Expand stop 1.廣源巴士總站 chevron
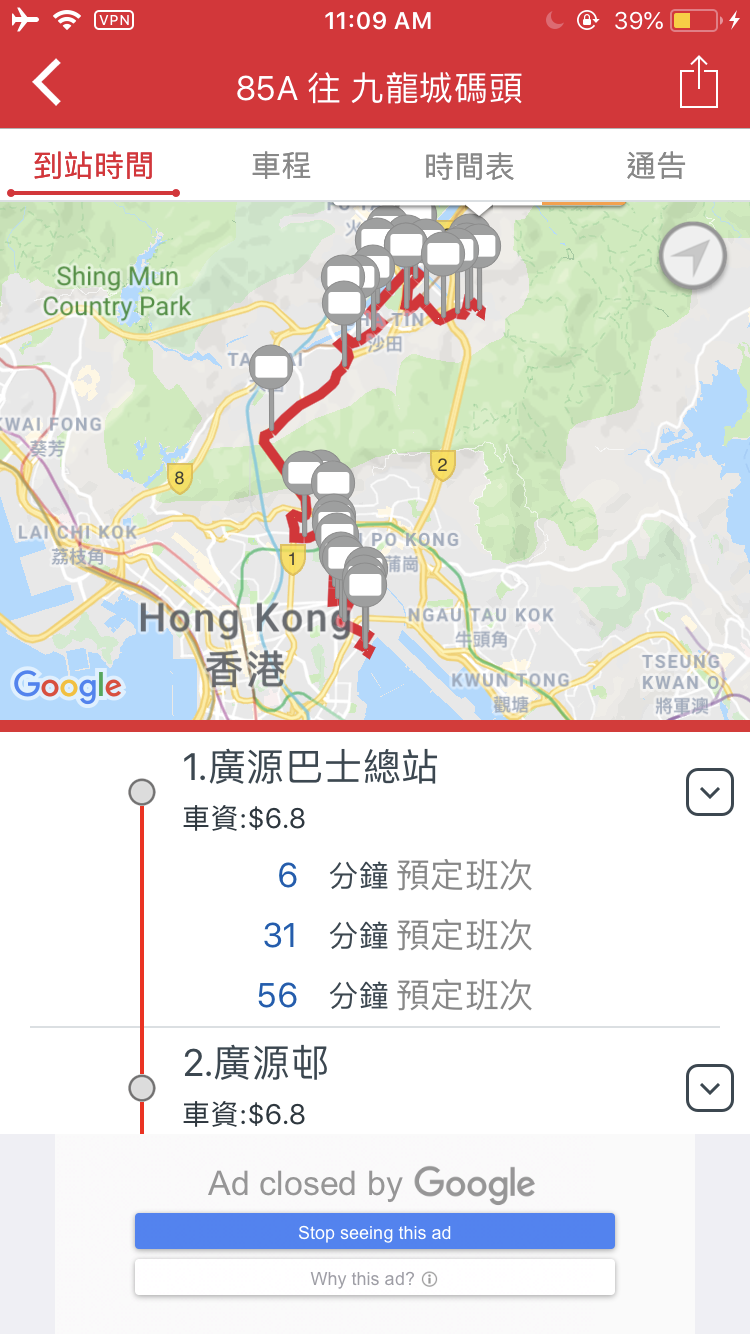Screen dimensions: 750x1334 (710, 793)
